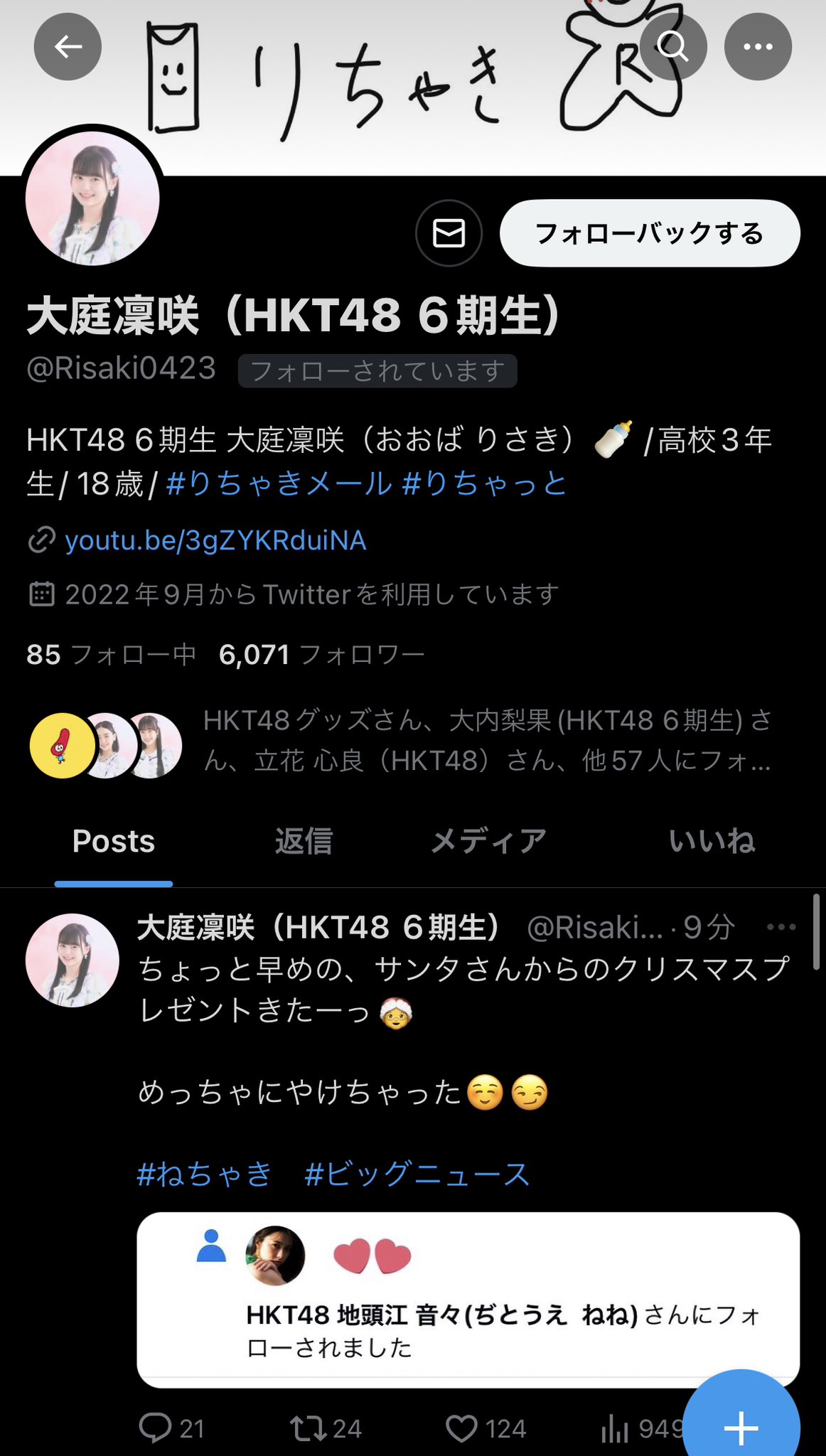This screenshot has height=1456, width=826.
Task: Switch to the メディア tab
Action: [489, 841]
